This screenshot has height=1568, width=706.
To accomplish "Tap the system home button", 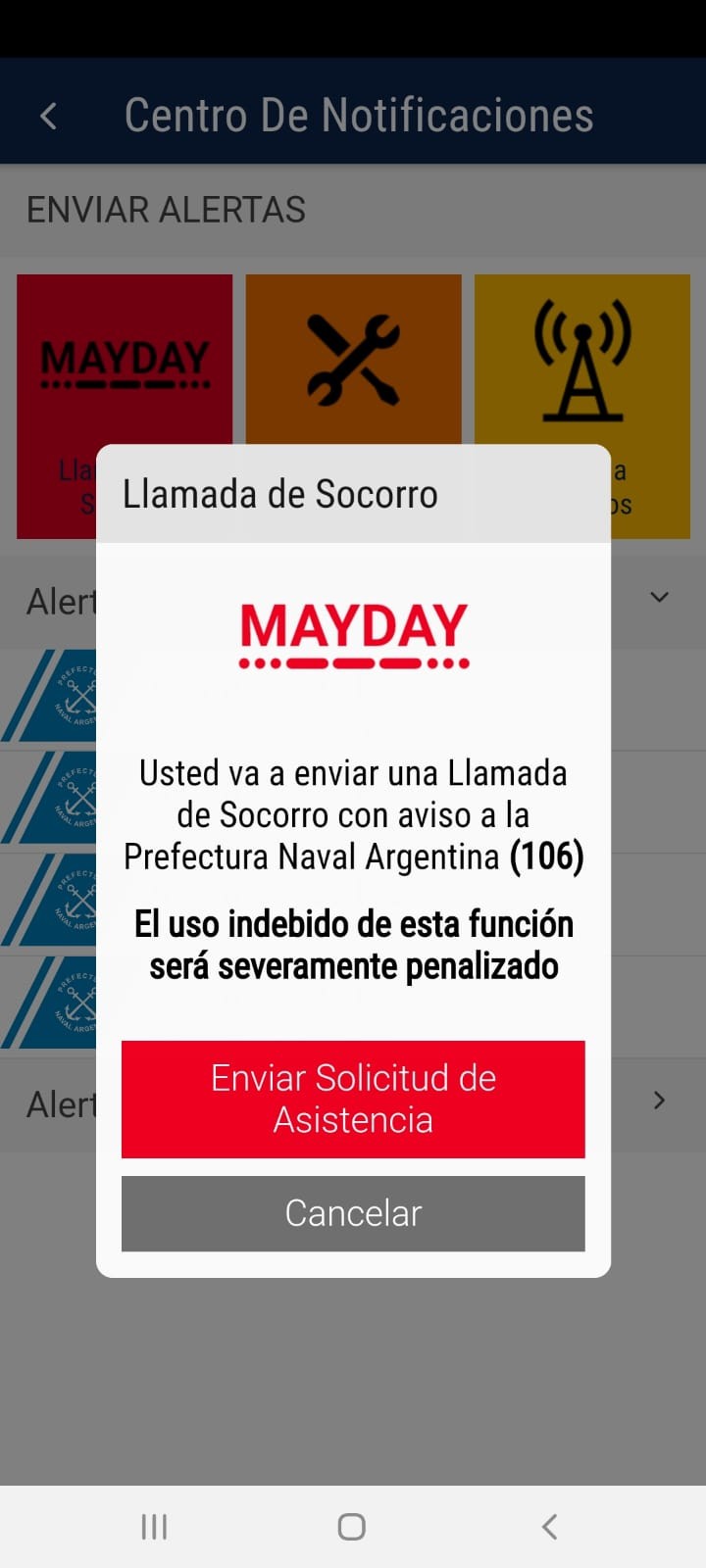I will (352, 1526).
